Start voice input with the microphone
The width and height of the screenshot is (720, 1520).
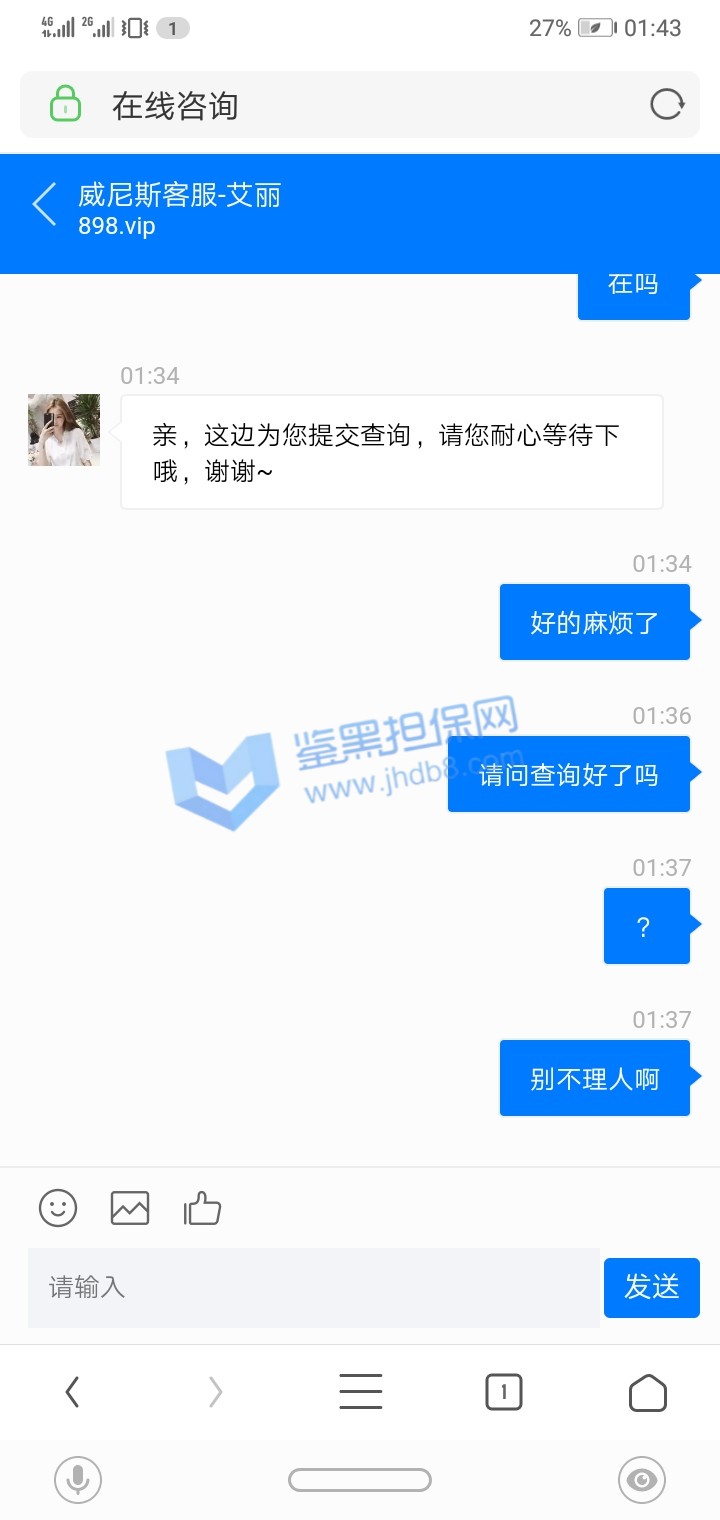coord(77,1480)
